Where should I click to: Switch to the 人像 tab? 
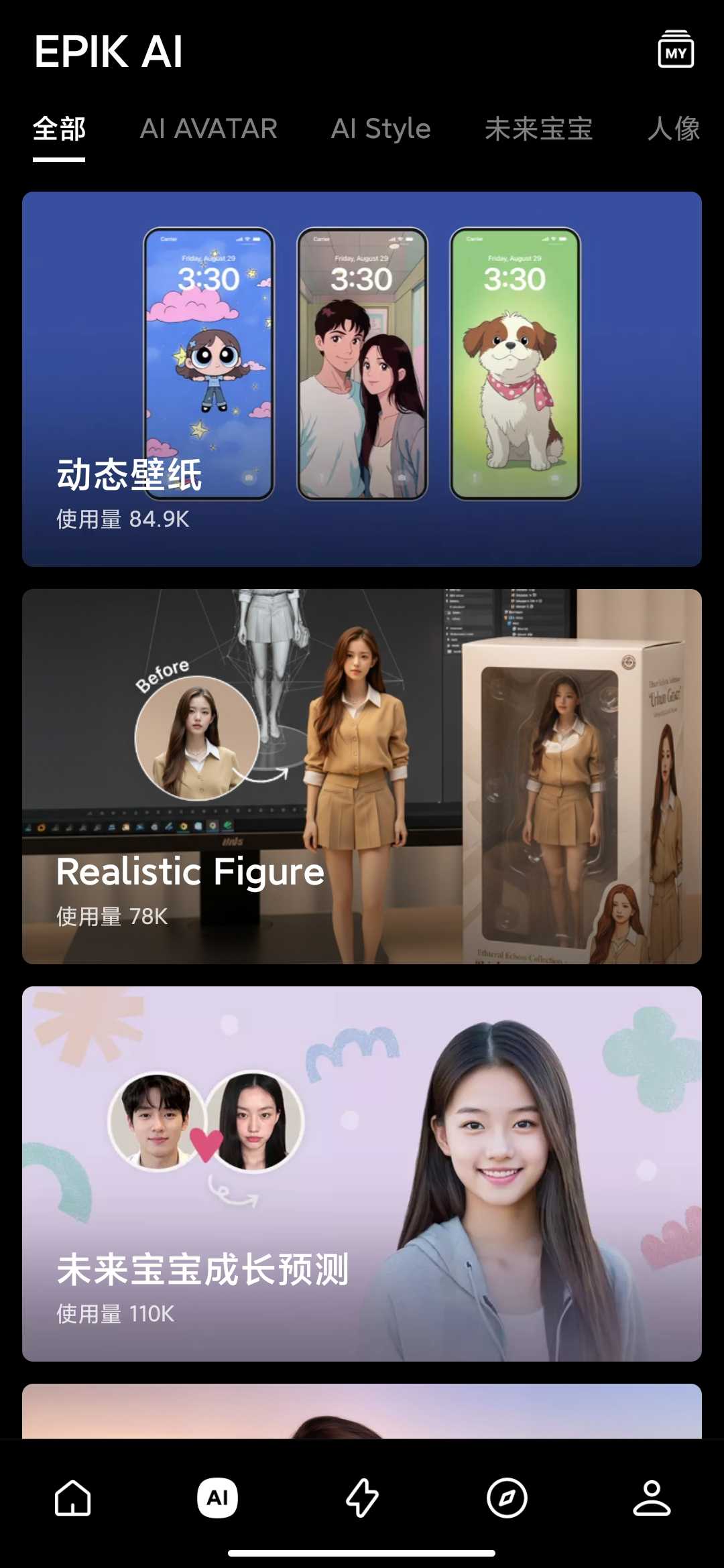pyautogui.click(x=673, y=129)
